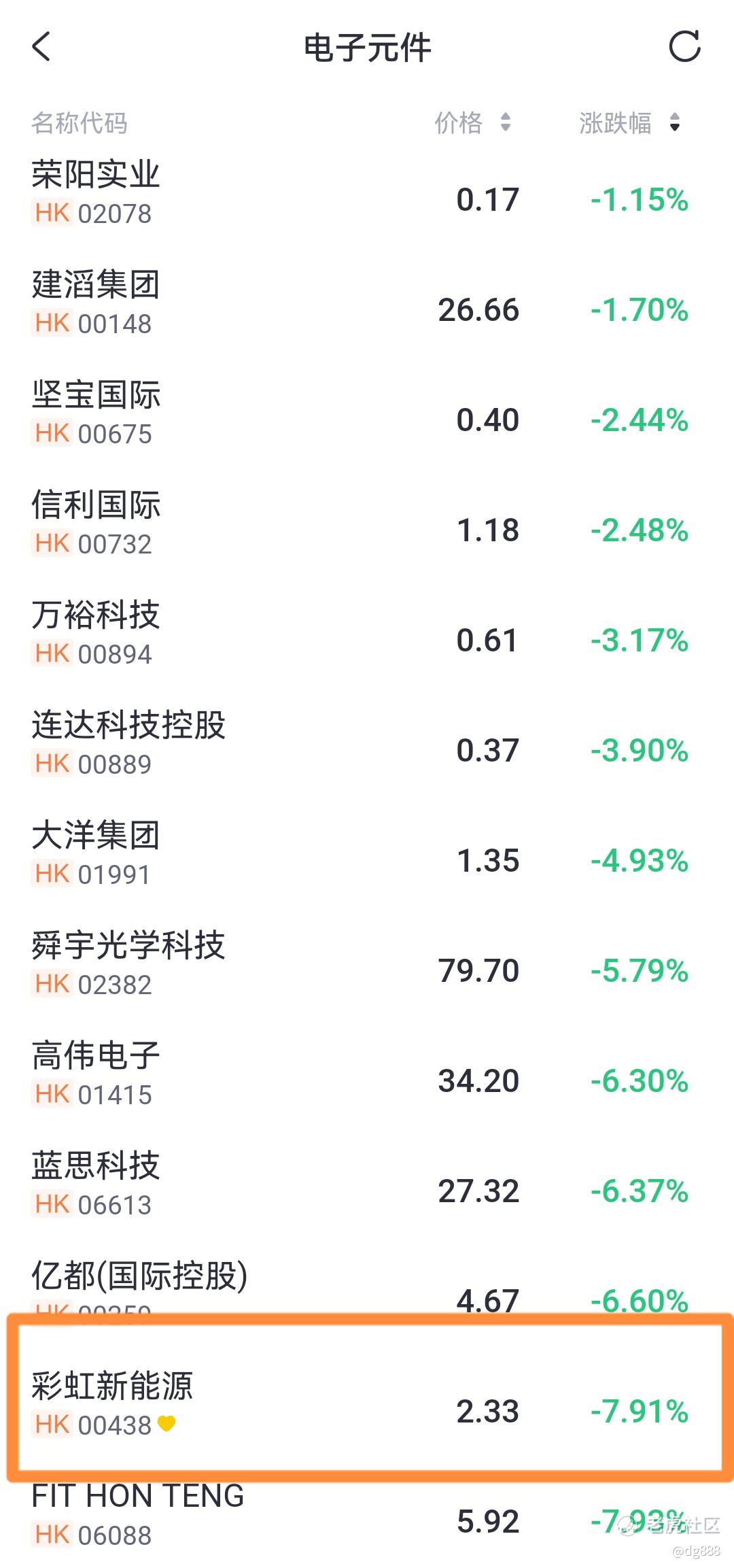Sort stocks by 涨跌幅
The width and height of the screenshot is (734, 1568).
[629, 123]
